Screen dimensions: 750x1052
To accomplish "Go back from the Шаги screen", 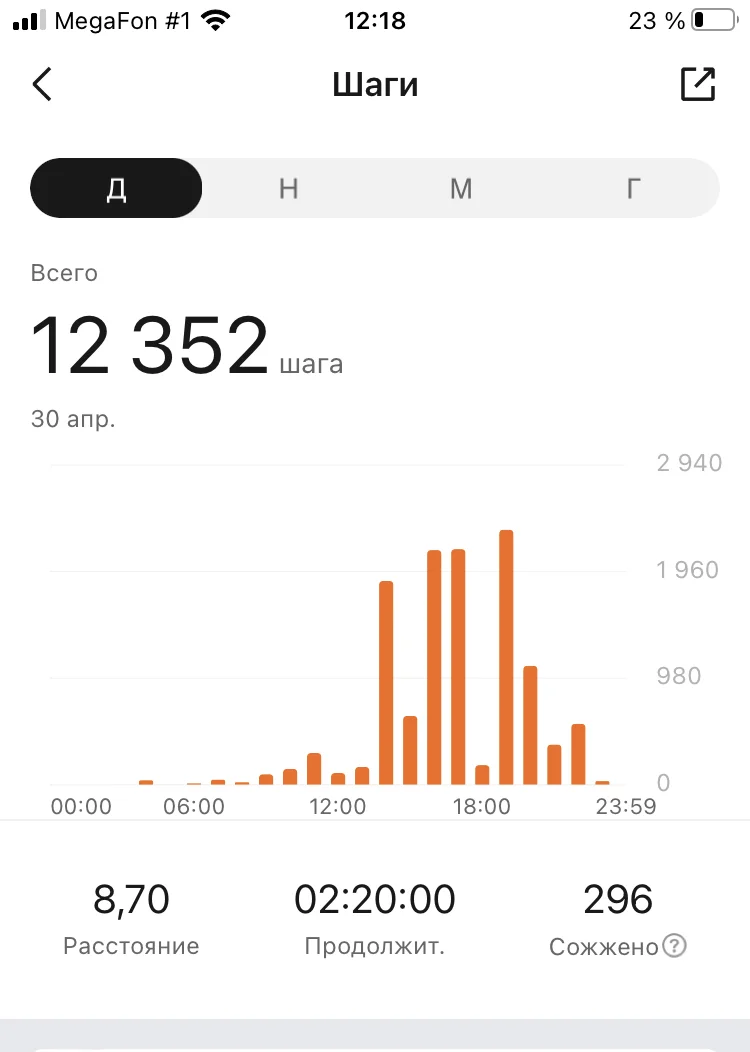I will [x=42, y=85].
